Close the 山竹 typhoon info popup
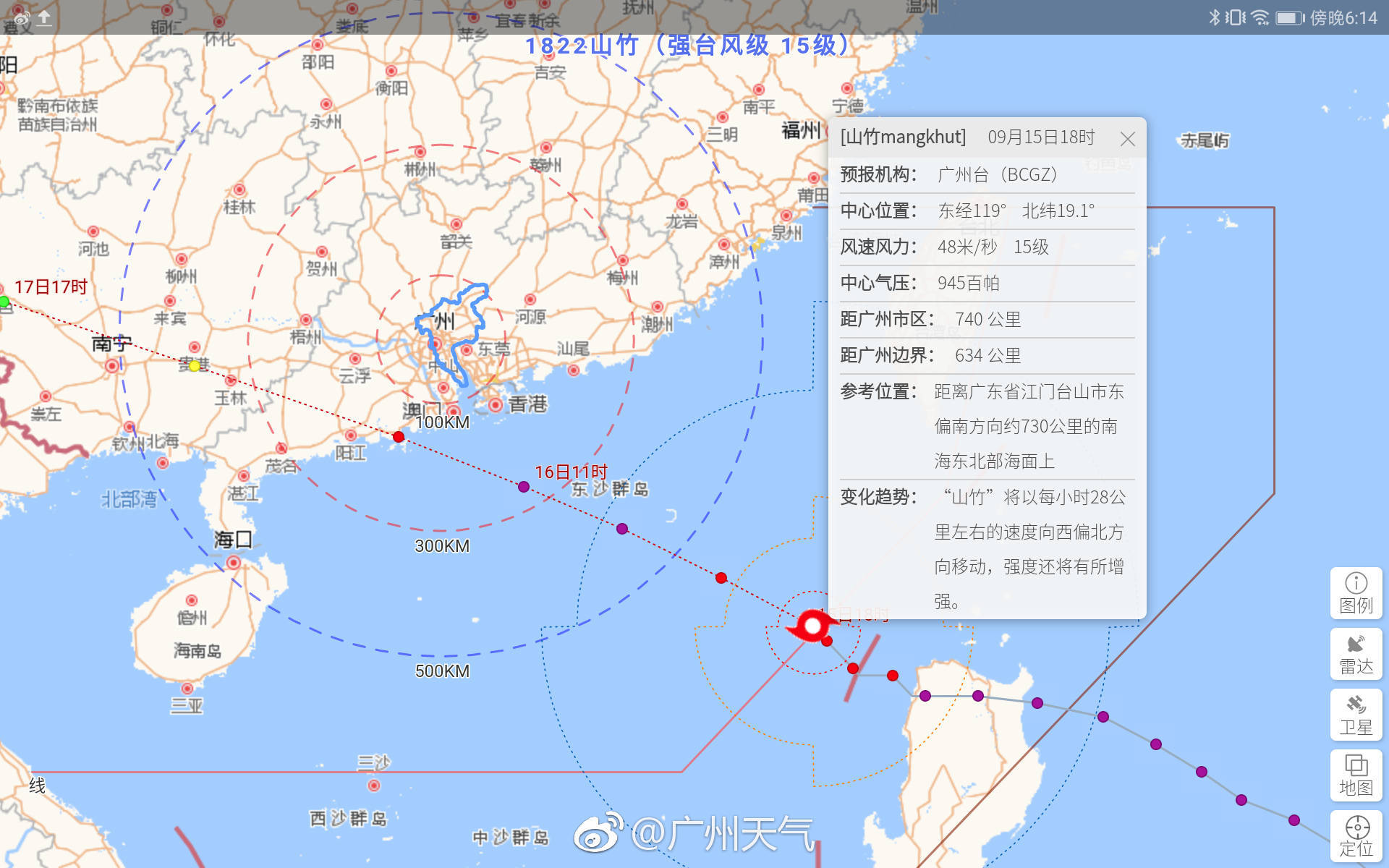The width and height of the screenshot is (1389, 868). coord(1127,139)
